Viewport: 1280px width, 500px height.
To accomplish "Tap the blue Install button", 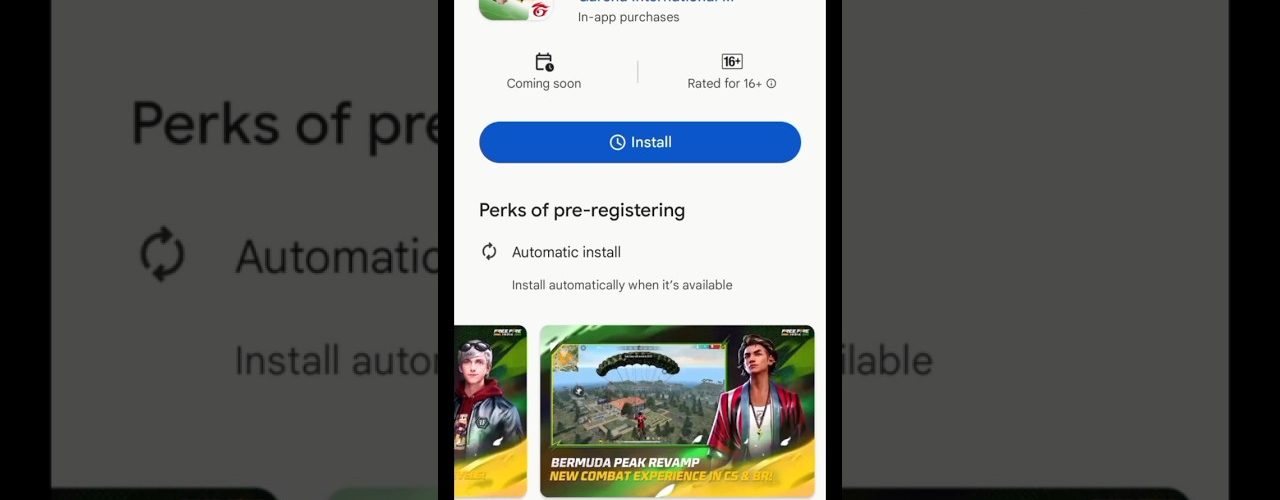I will click(640, 142).
